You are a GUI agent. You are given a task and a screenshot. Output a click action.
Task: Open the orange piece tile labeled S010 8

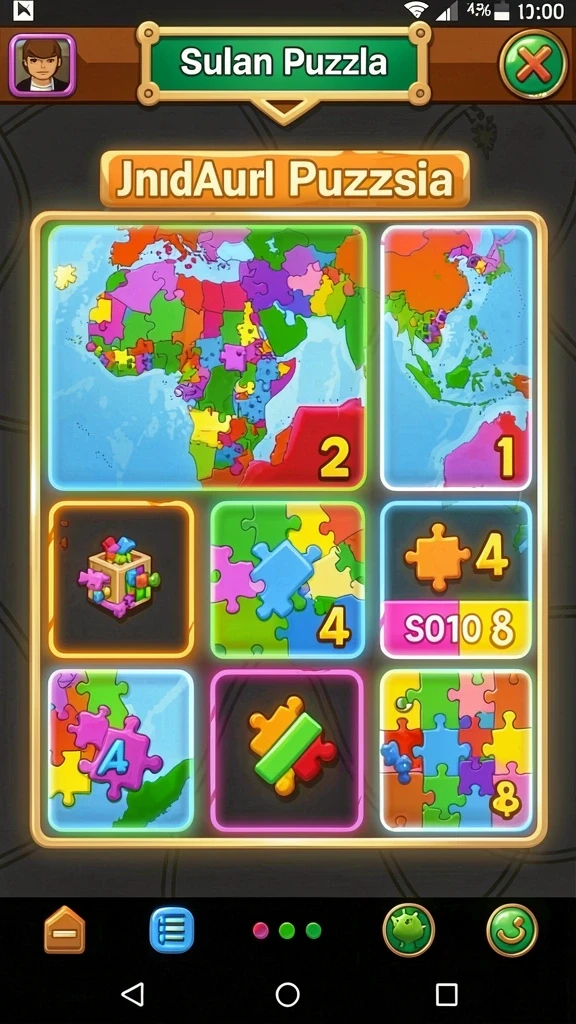[x=456, y=579]
